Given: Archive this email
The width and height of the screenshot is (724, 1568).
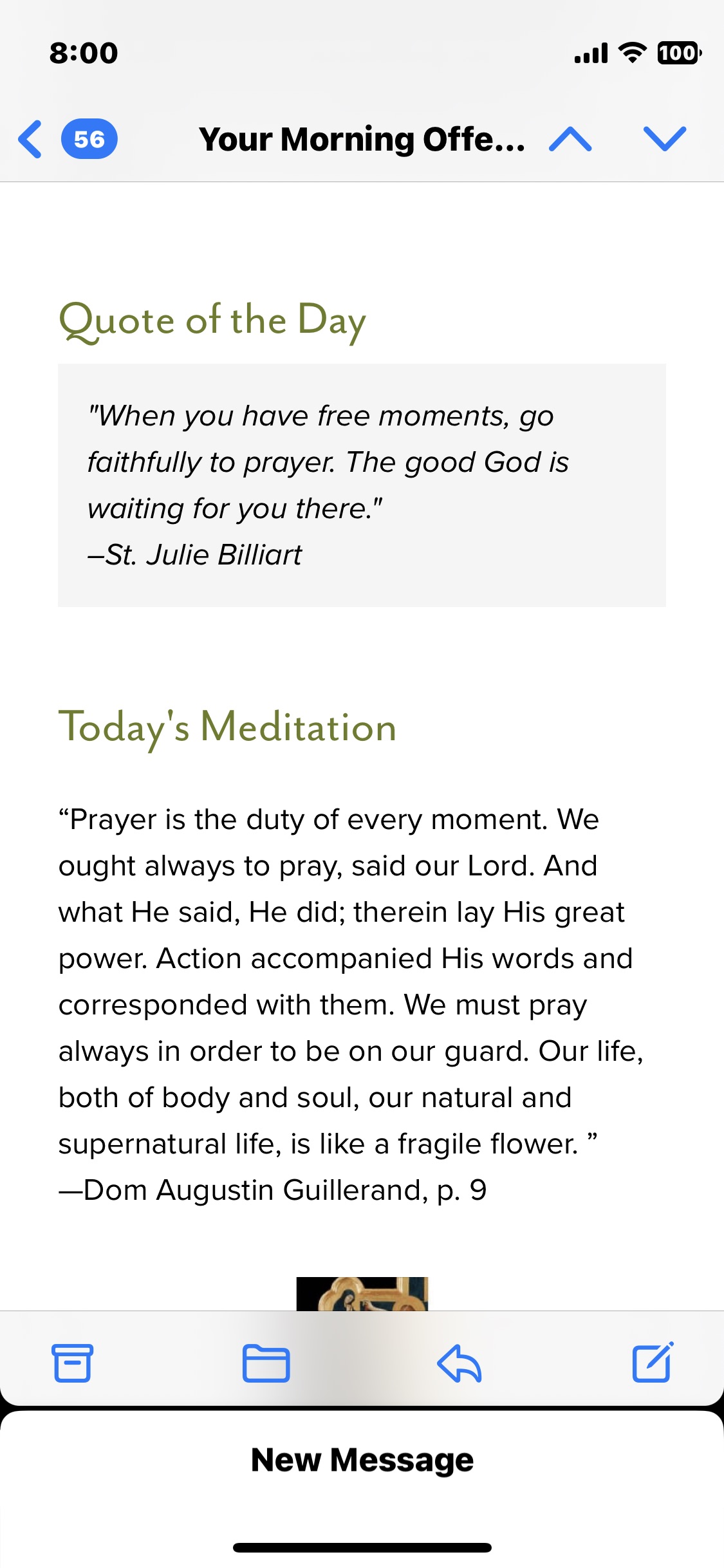Looking at the screenshot, I should pyautogui.click(x=72, y=1362).
